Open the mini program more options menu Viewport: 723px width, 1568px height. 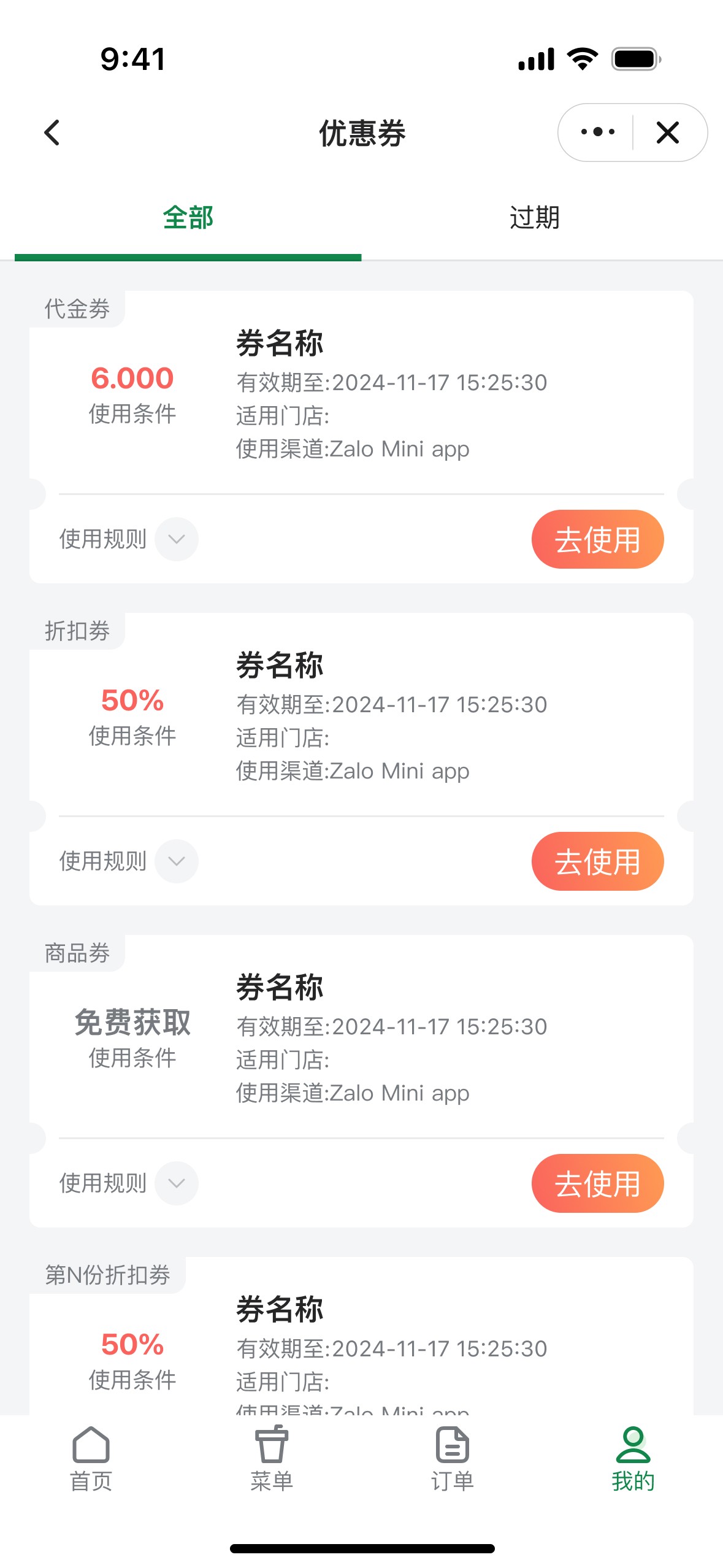pyautogui.click(x=597, y=133)
